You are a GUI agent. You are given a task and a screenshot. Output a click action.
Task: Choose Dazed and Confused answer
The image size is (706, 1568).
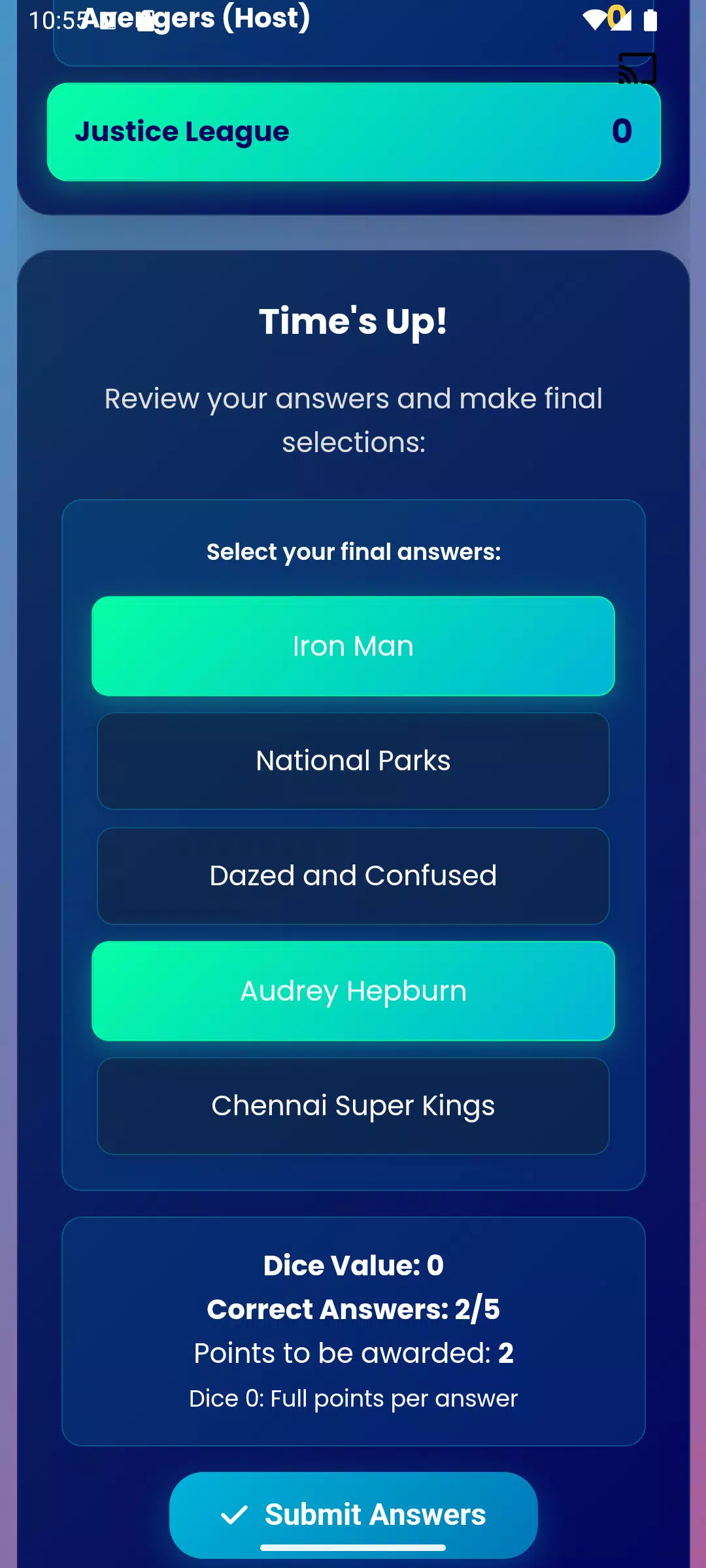[353, 876]
